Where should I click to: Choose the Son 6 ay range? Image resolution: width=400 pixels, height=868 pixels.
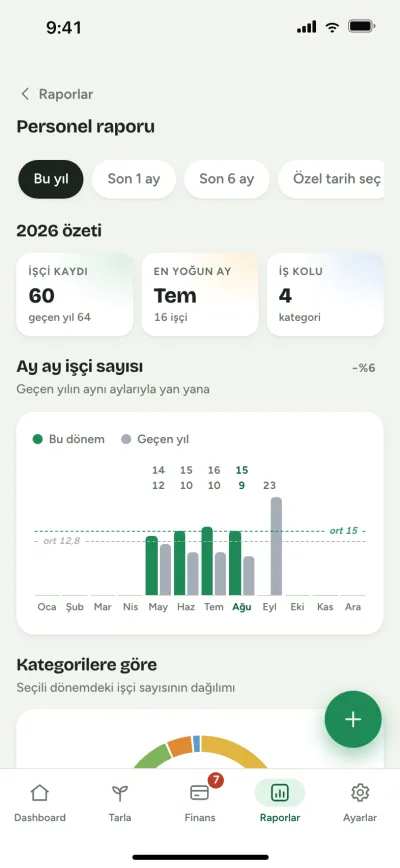pyautogui.click(x=227, y=179)
